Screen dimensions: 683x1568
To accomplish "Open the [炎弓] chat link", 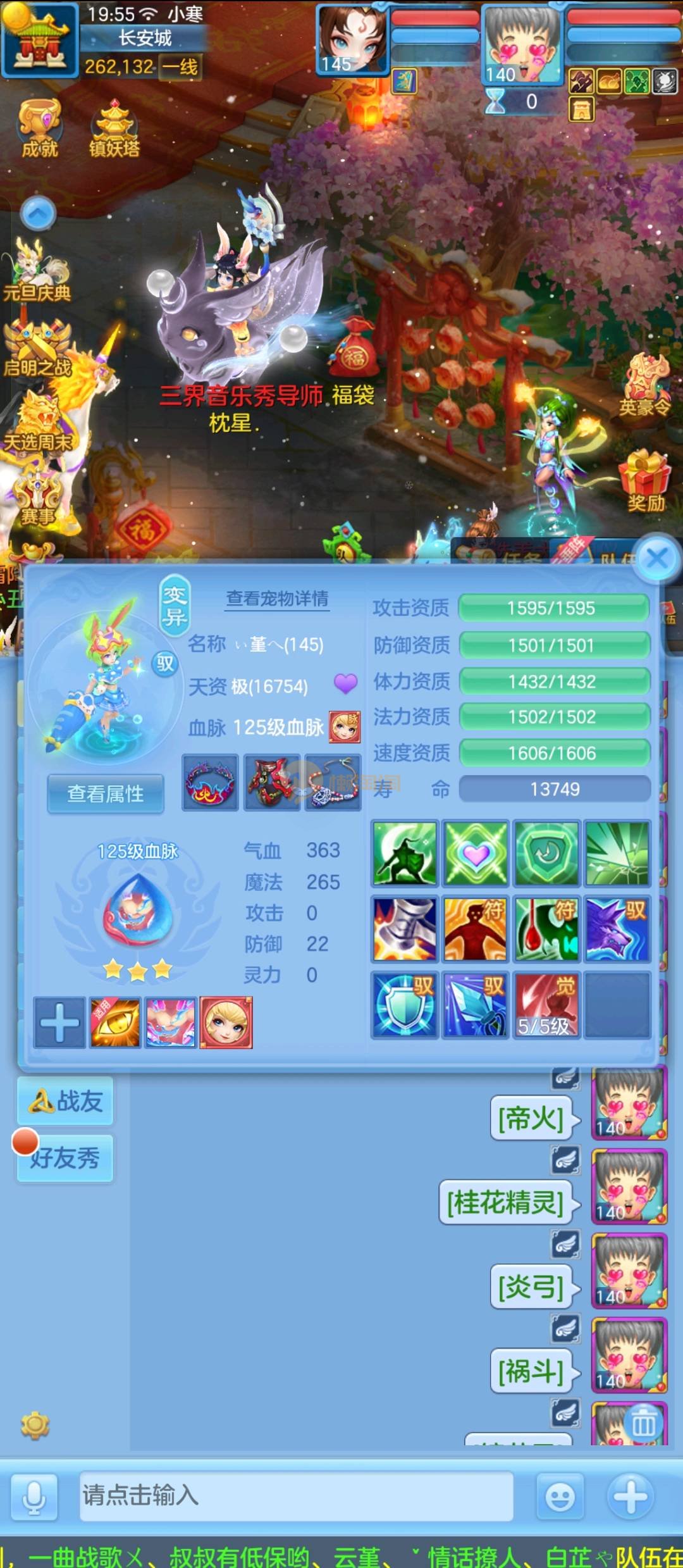I will click(x=531, y=1286).
